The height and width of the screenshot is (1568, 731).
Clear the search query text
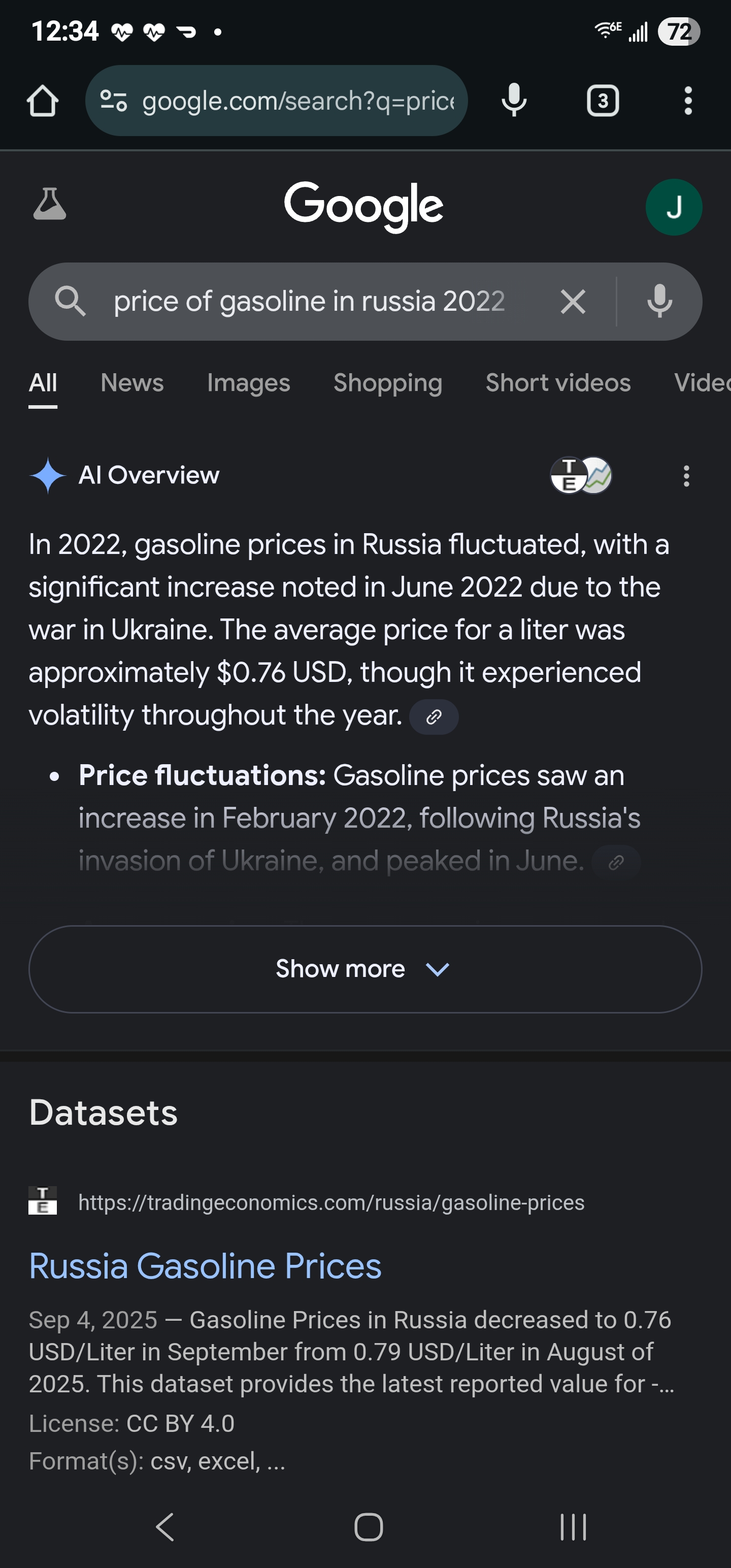coord(573,302)
